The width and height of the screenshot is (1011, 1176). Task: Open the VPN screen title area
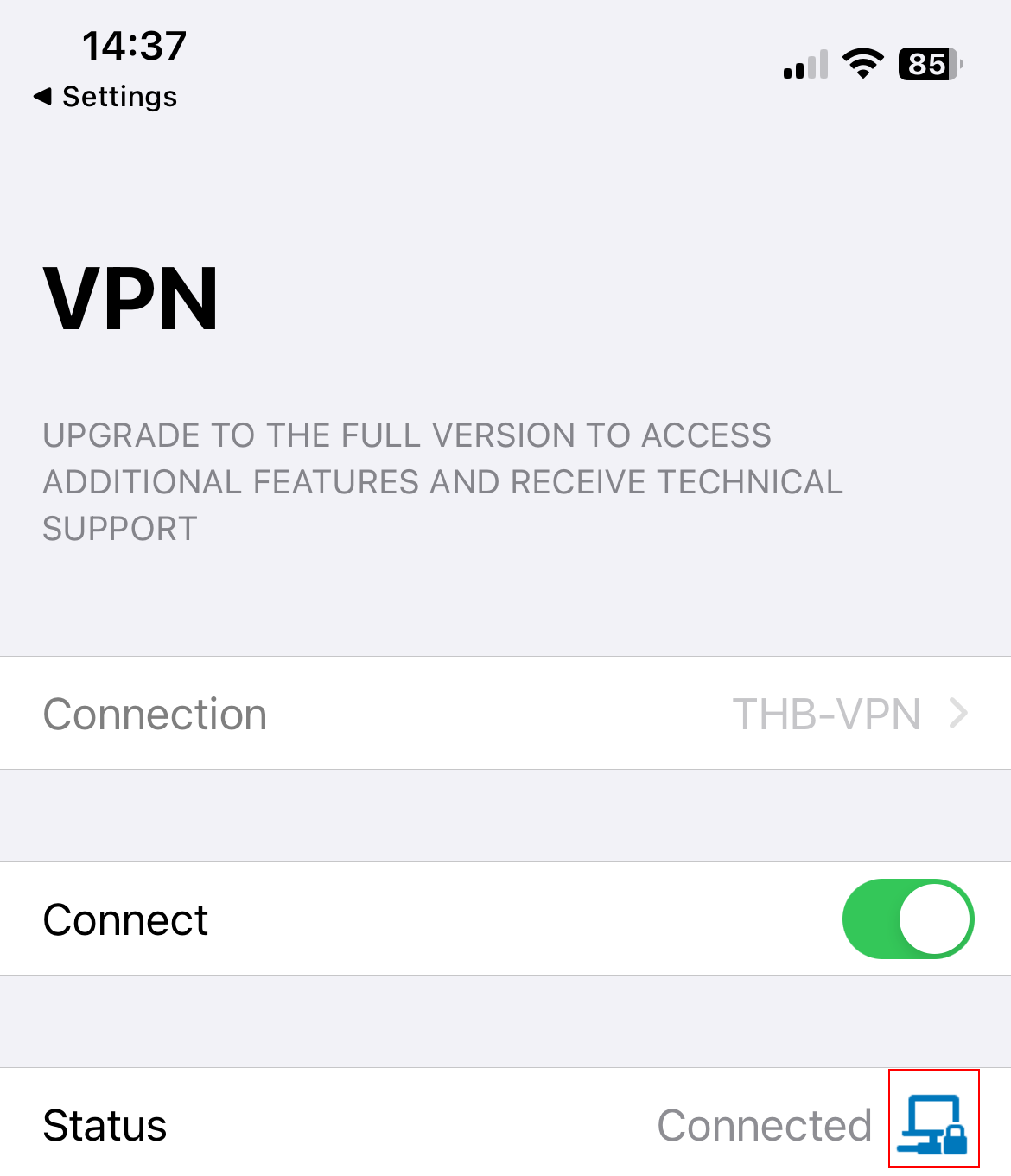[x=130, y=298]
